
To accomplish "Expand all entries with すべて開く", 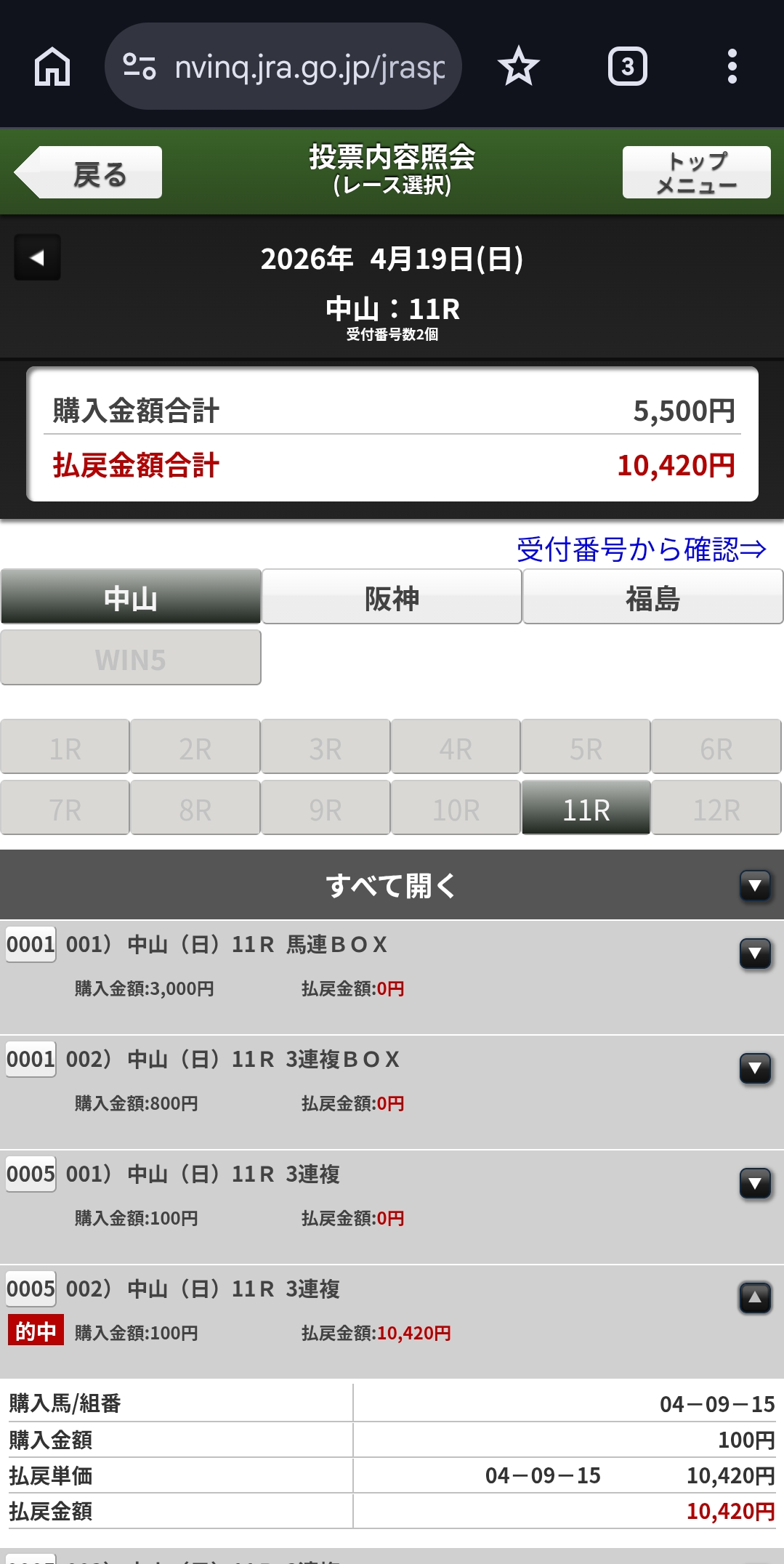I will click(392, 885).
